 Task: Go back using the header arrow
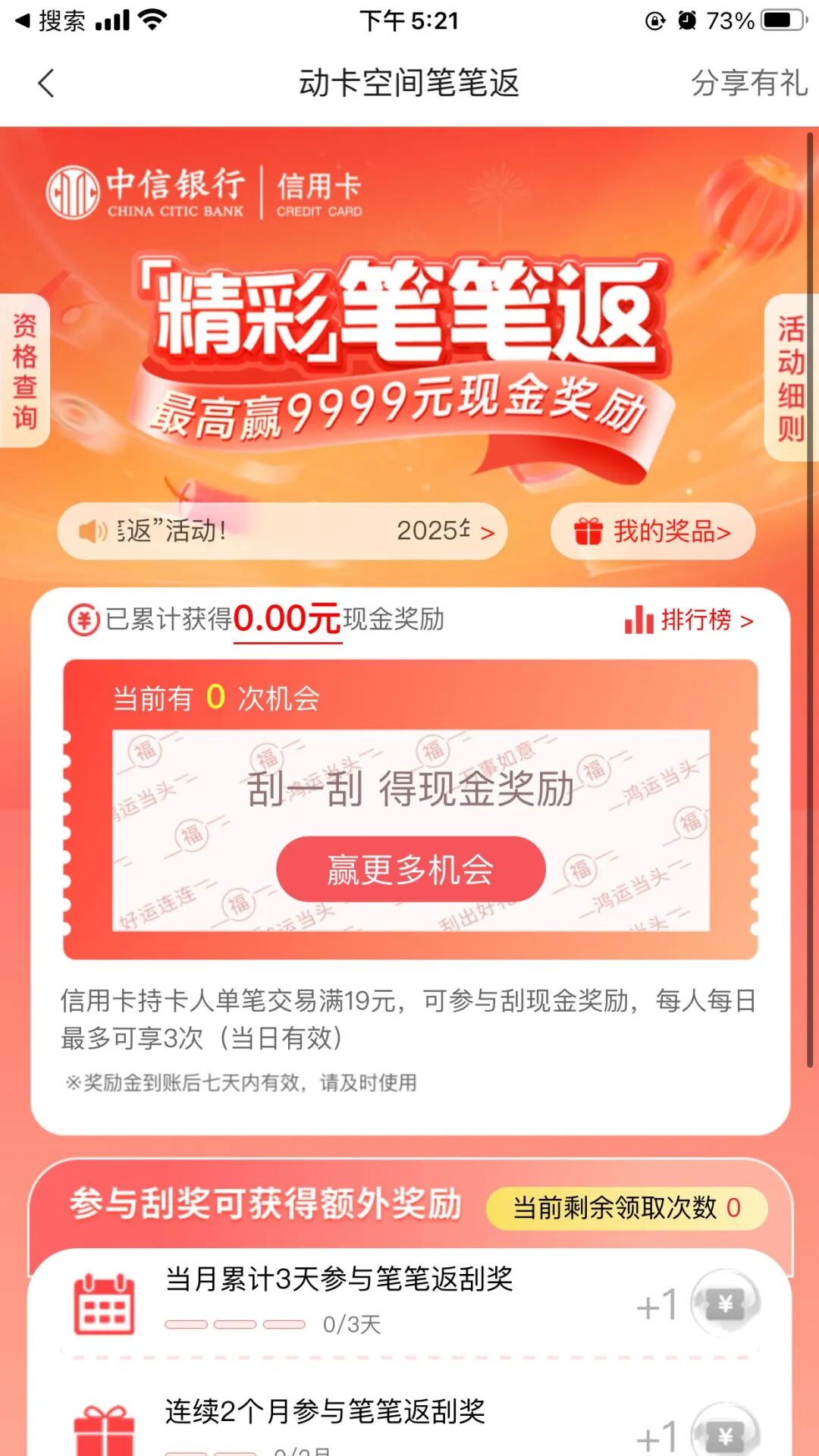[47, 83]
